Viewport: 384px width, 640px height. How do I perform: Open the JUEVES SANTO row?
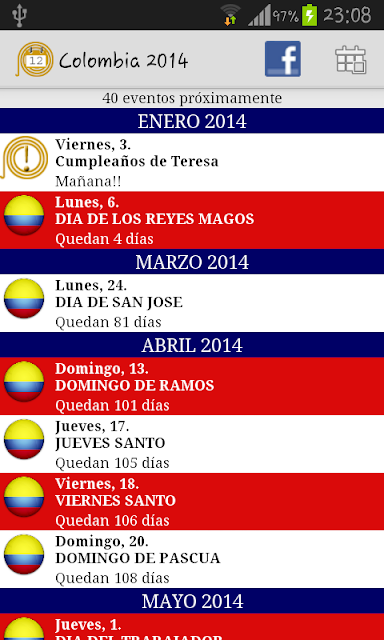click(192, 444)
